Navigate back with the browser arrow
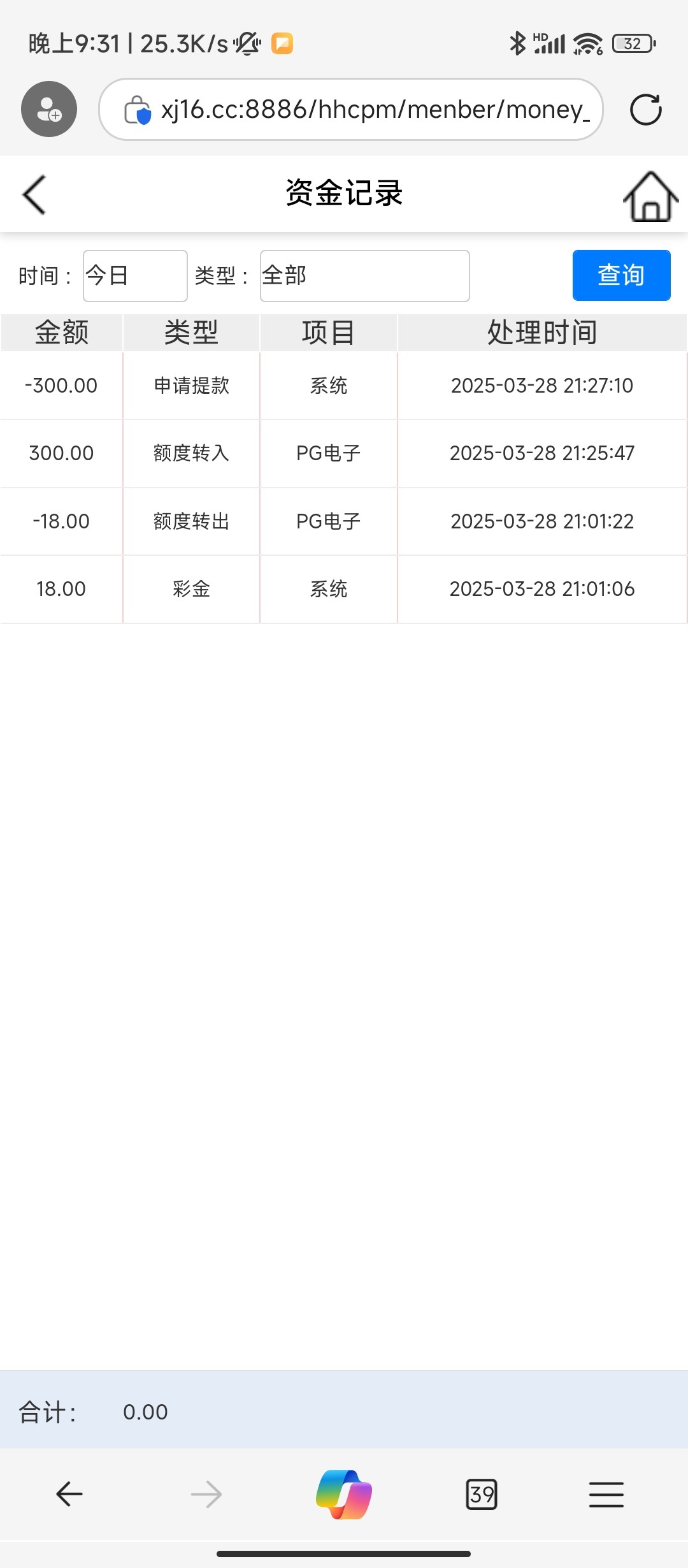 [x=69, y=1494]
